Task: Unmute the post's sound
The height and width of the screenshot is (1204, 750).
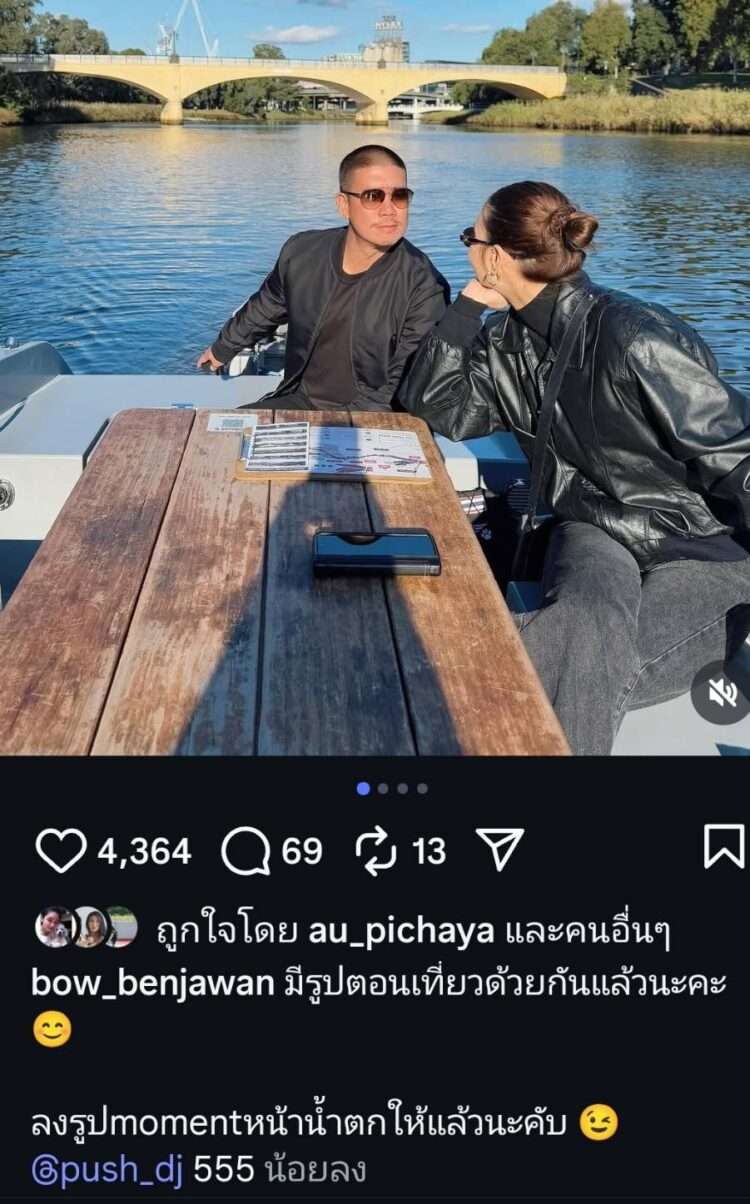Action: coord(722,692)
